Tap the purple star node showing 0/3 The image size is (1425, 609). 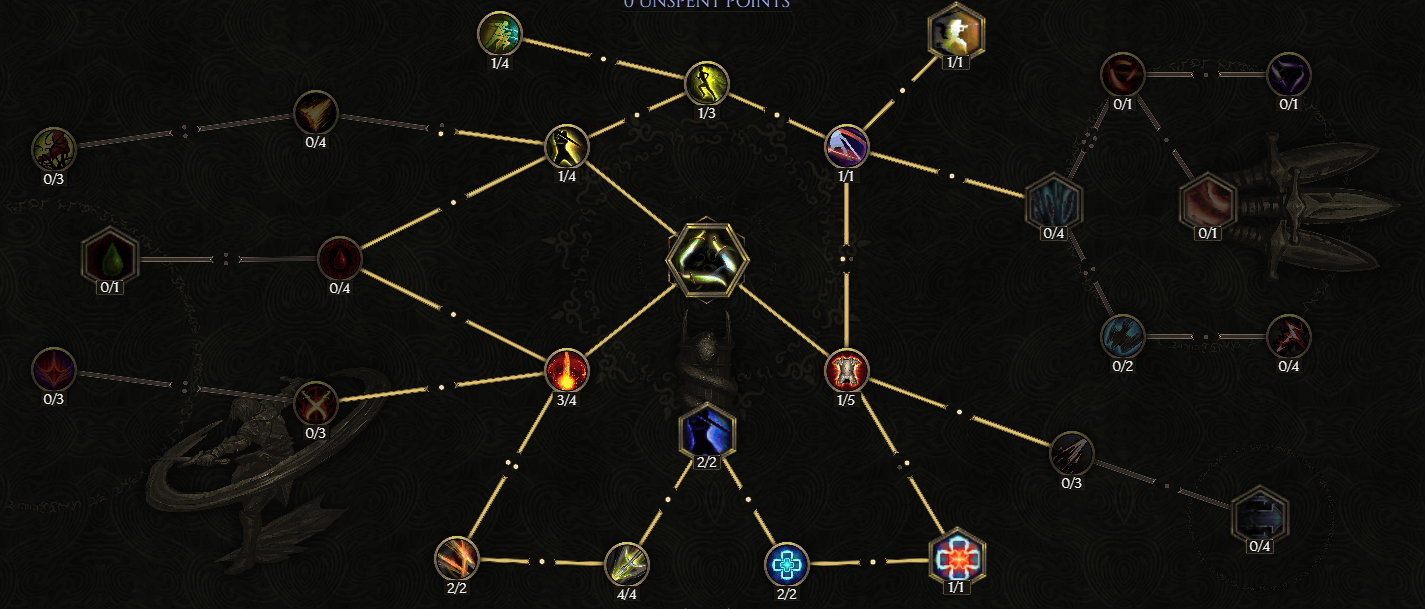click(x=53, y=369)
